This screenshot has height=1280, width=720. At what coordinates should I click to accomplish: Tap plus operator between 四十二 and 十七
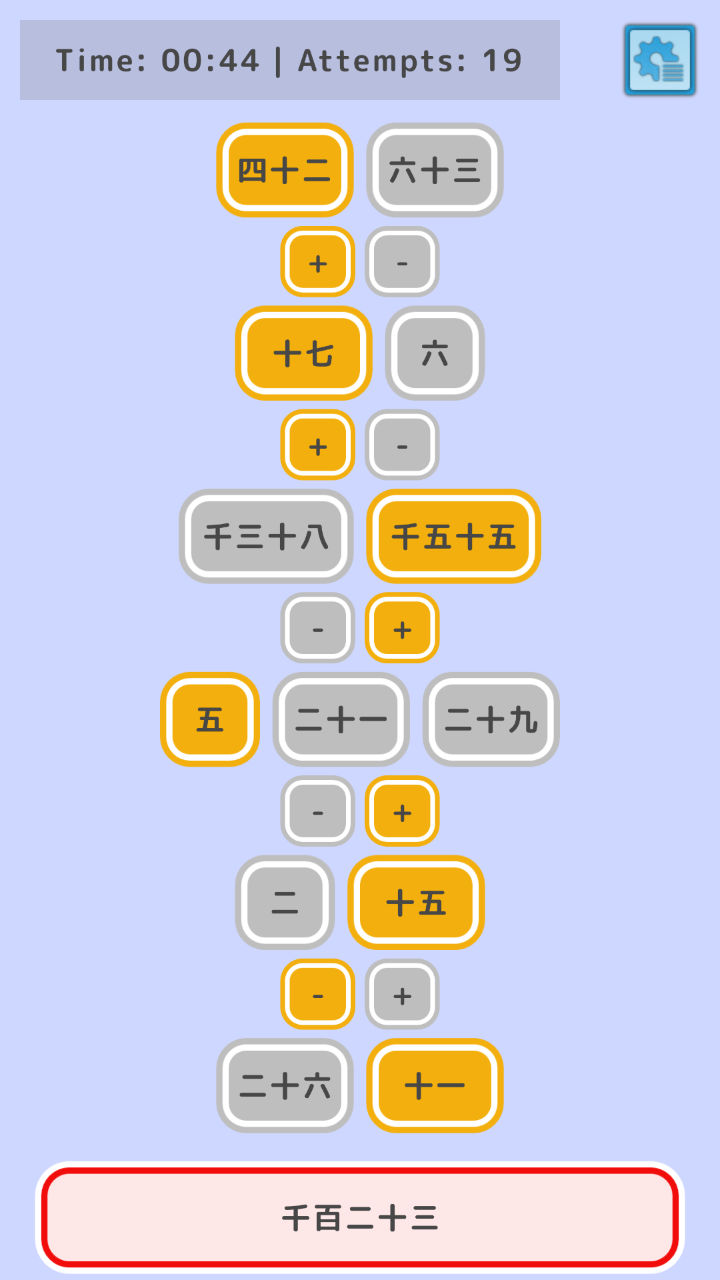pyautogui.click(x=318, y=262)
